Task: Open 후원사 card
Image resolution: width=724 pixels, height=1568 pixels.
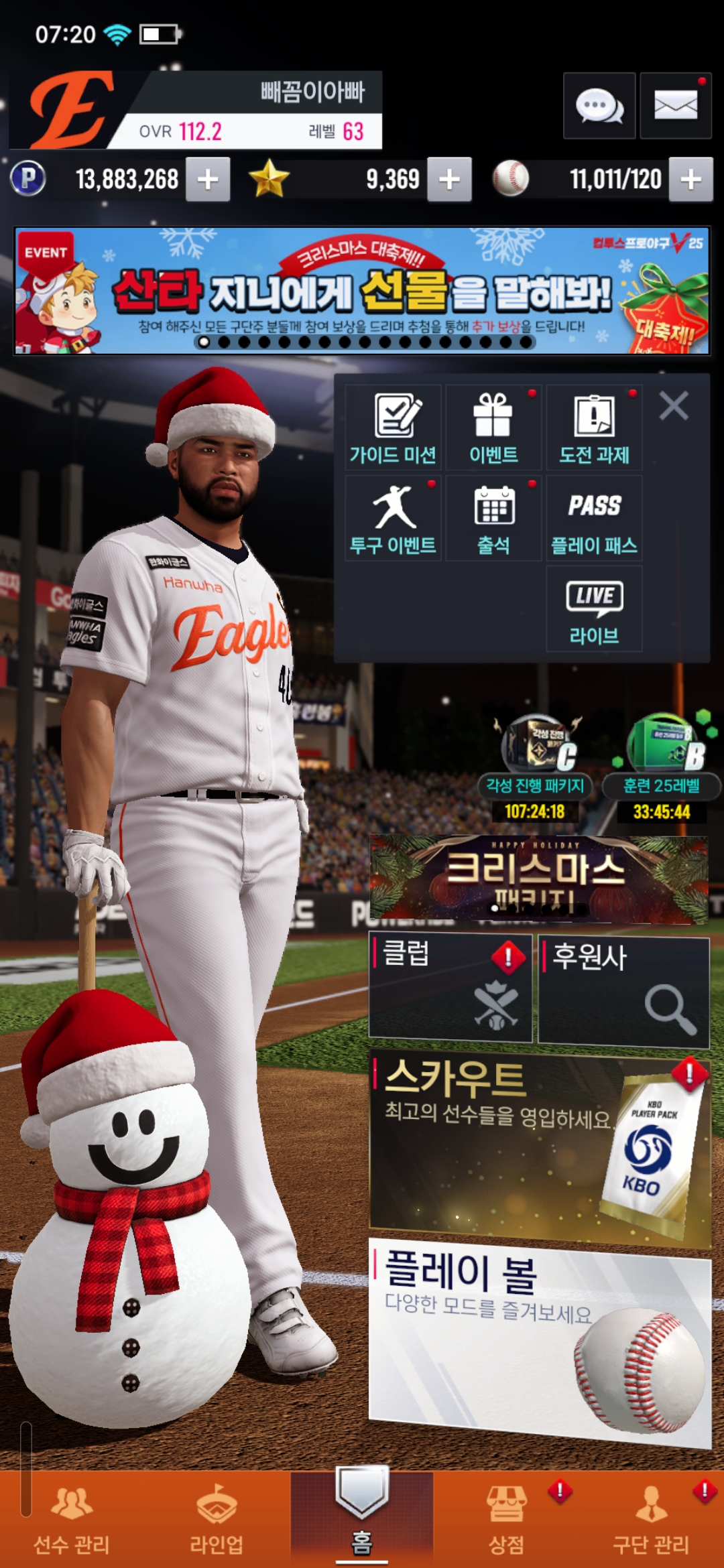Action: click(x=623, y=989)
